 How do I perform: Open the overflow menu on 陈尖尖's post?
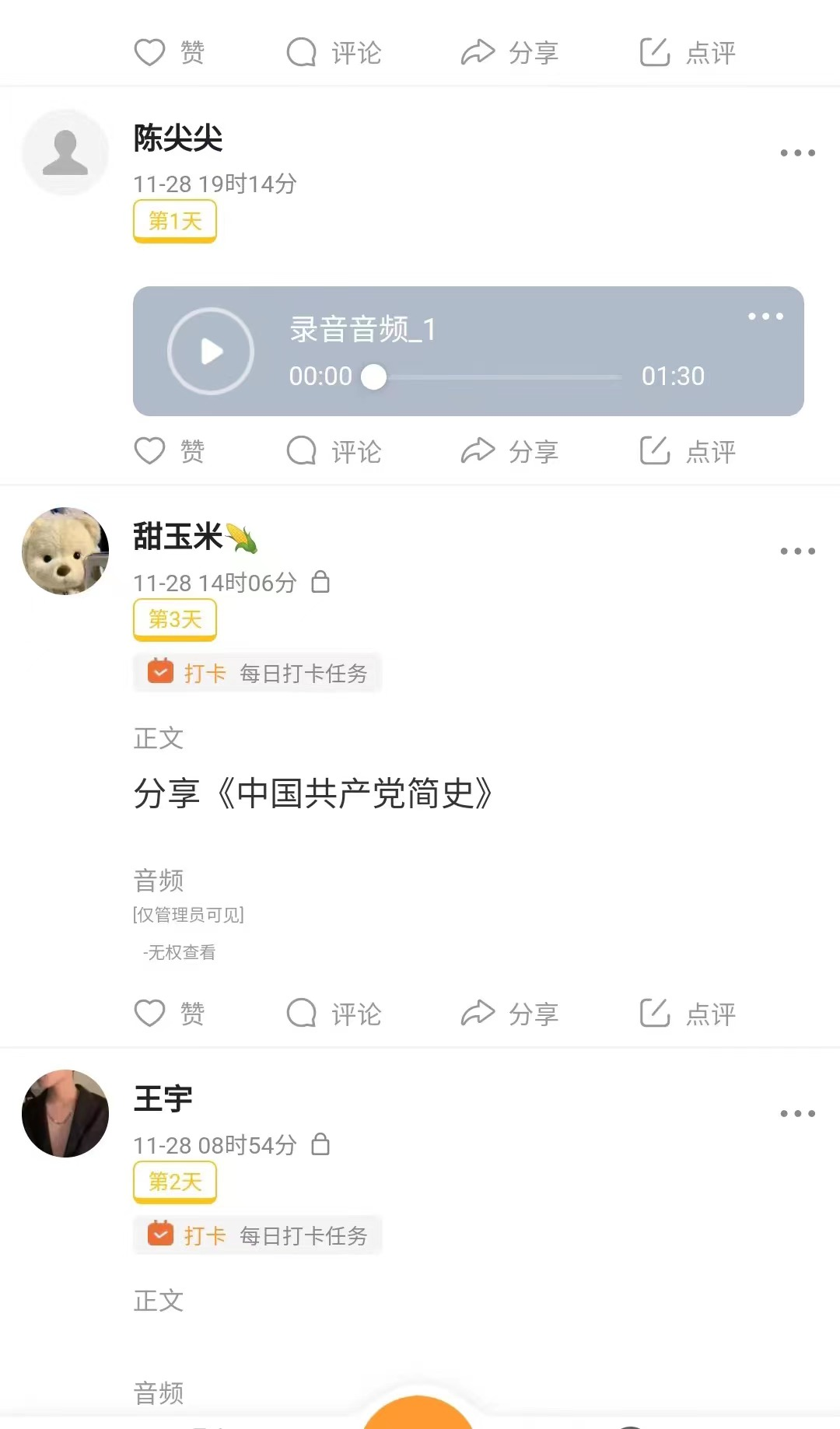[797, 153]
